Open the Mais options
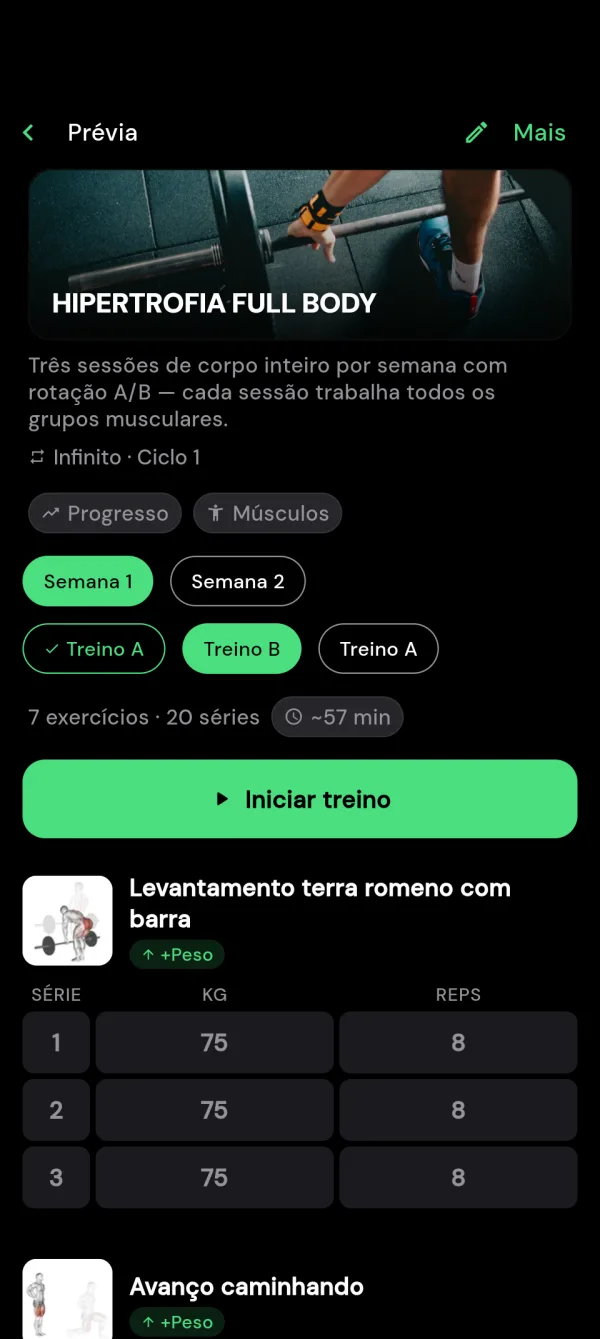 point(539,132)
